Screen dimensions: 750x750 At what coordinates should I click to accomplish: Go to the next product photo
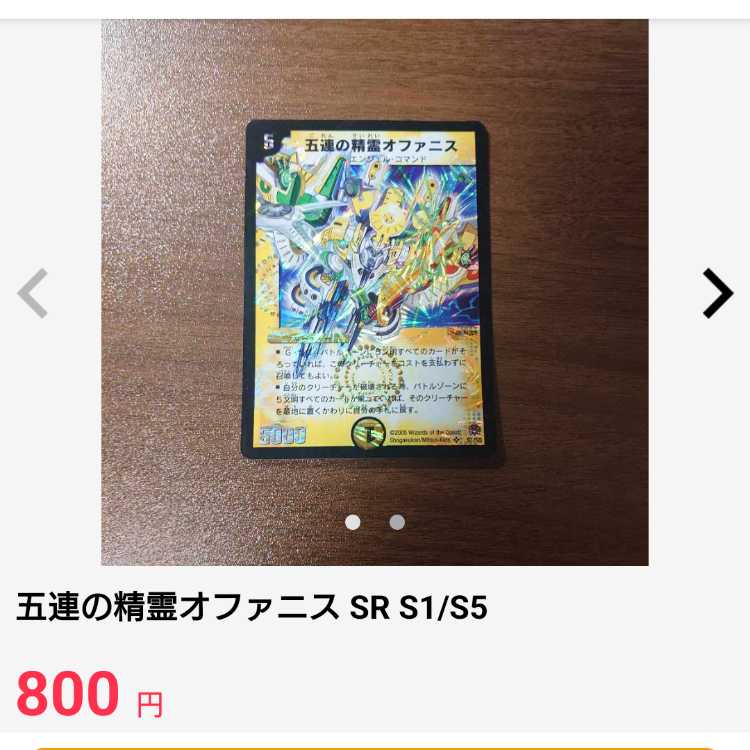717,293
